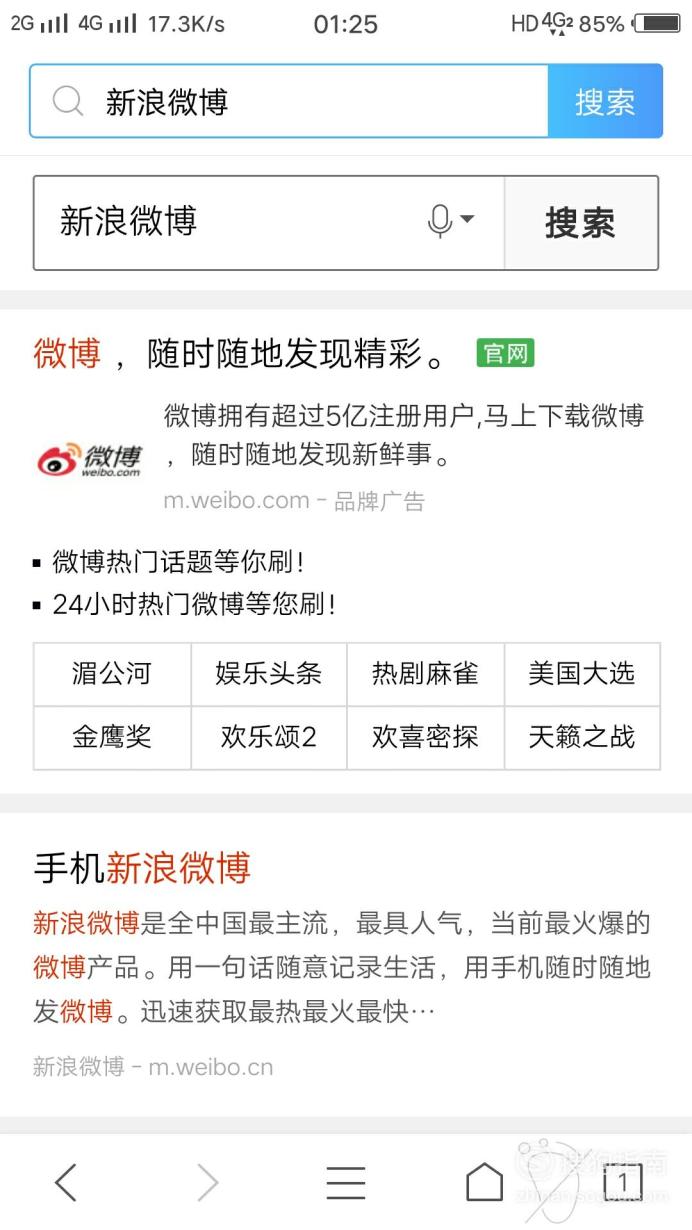Screen dimensions: 692x1230
Task: Select the 欢乐颂2 topic cell
Action: [x=269, y=738]
